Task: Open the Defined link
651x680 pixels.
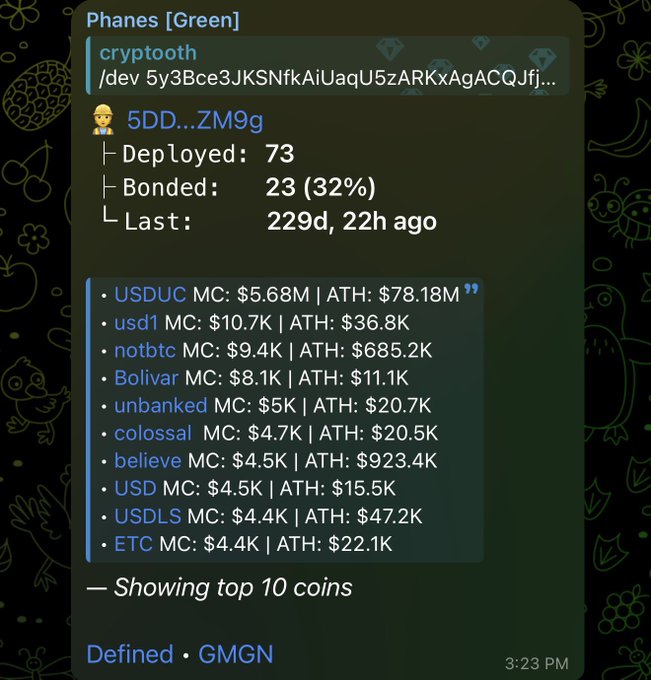Action: coord(130,654)
